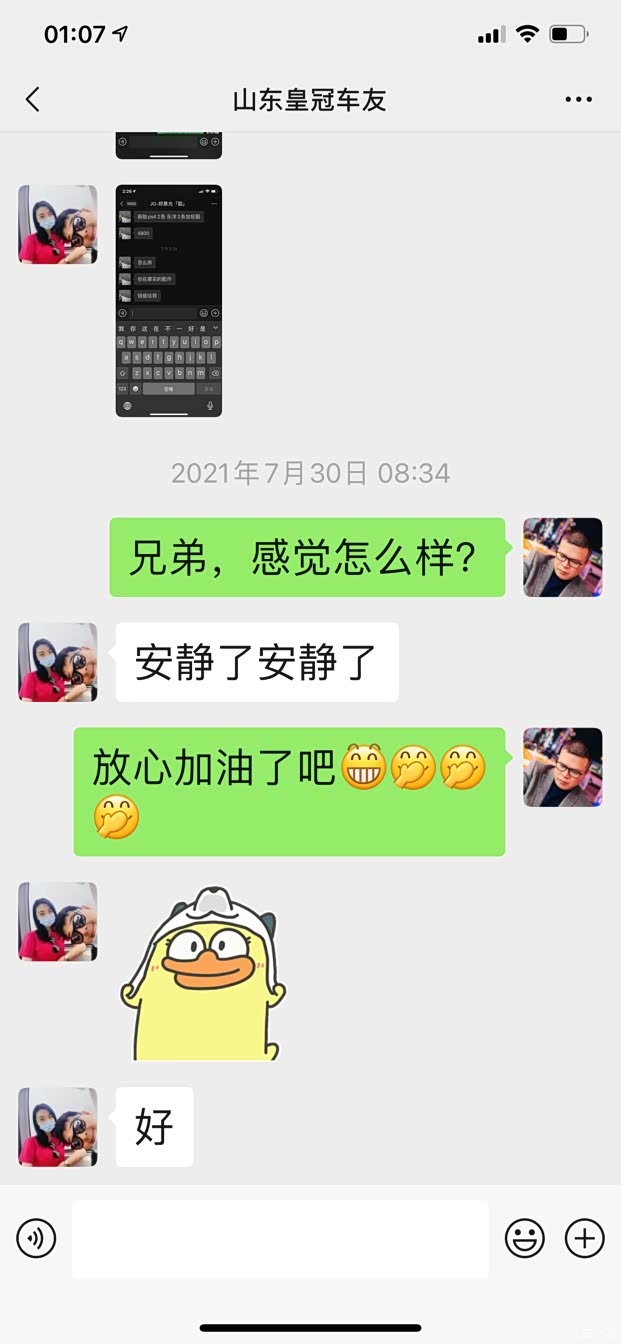Viewport: 621px width, 1344px height.
Task: Tap own avatar next to 兄弟，感觉怎么样?
Action: click(562, 557)
